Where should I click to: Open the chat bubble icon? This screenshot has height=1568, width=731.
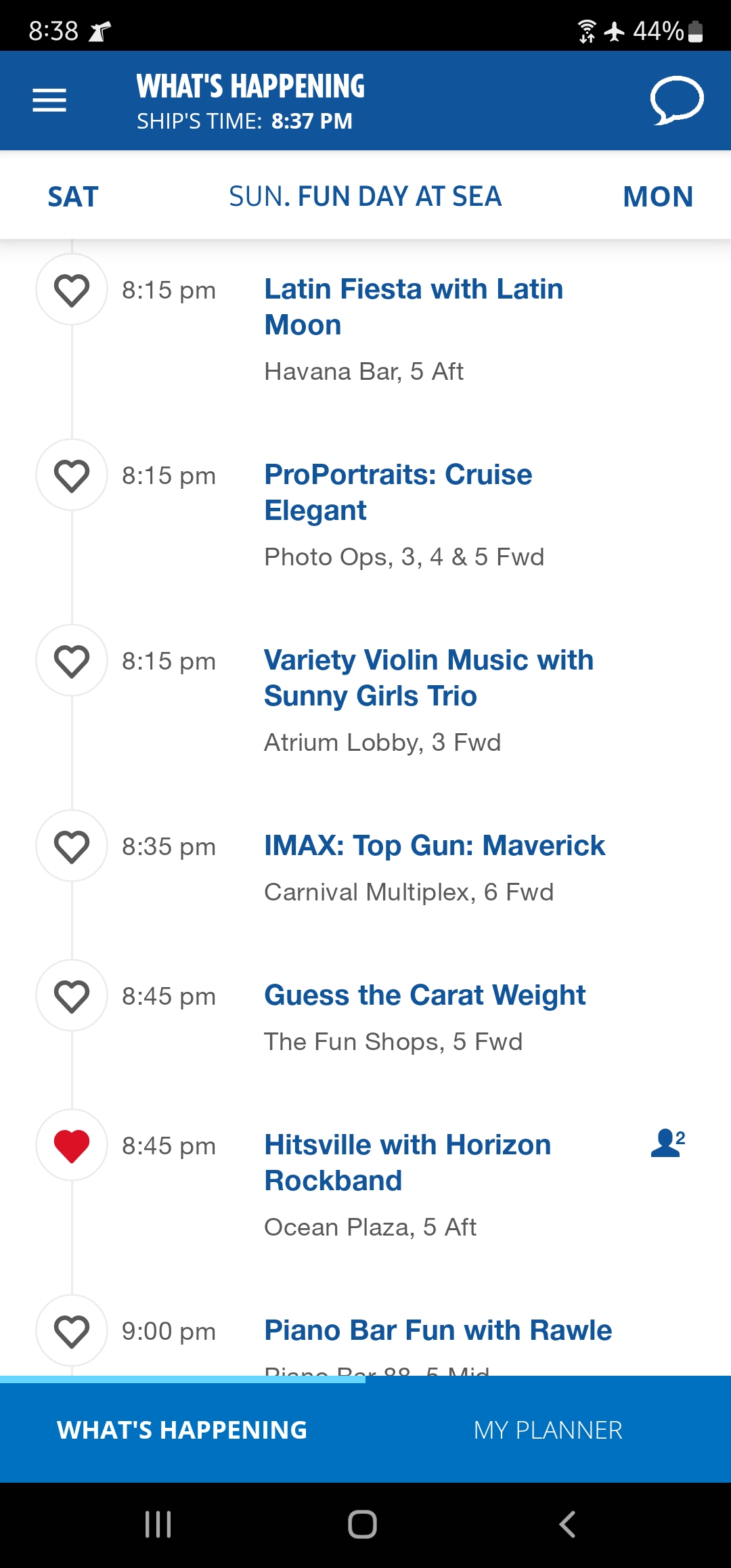(677, 101)
